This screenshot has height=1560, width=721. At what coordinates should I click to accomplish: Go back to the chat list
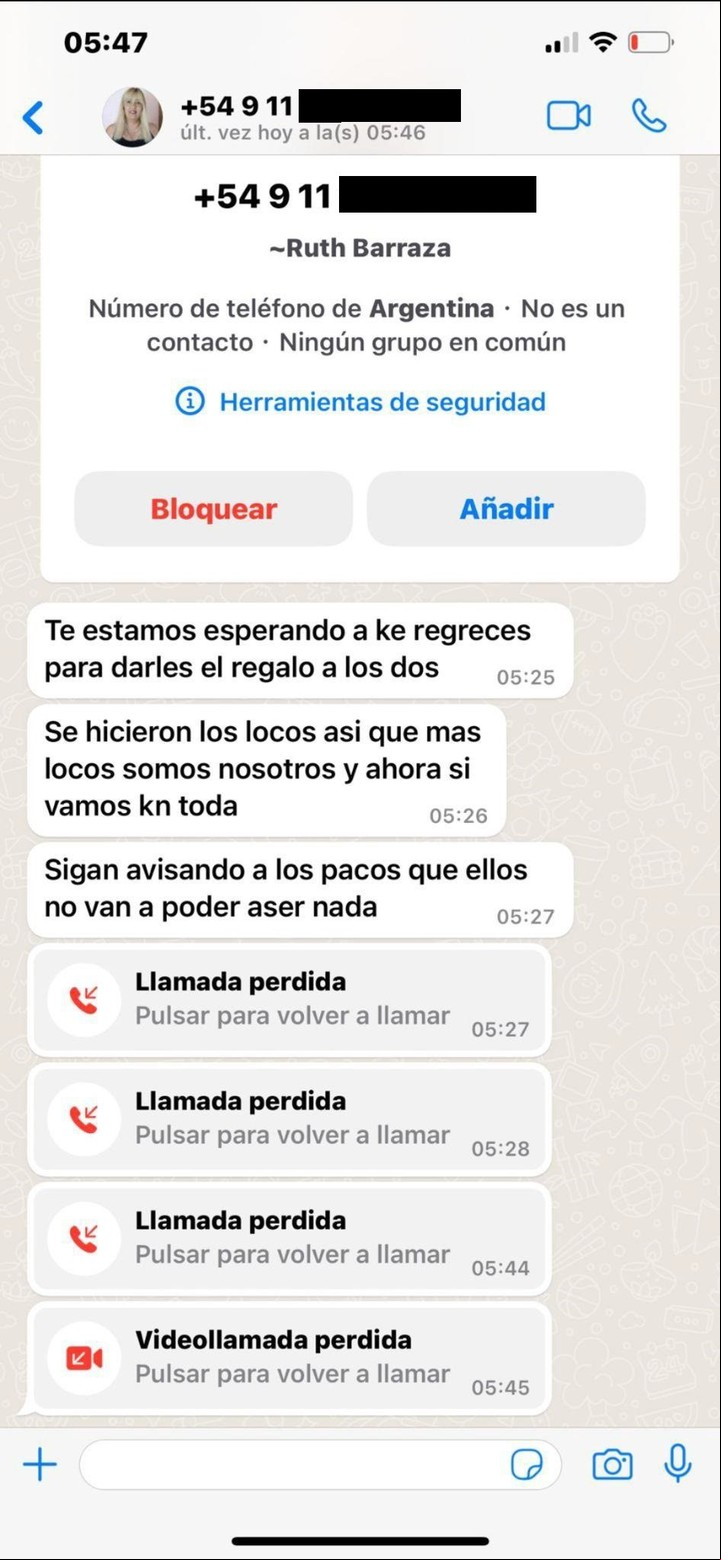[x=33, y=117]
